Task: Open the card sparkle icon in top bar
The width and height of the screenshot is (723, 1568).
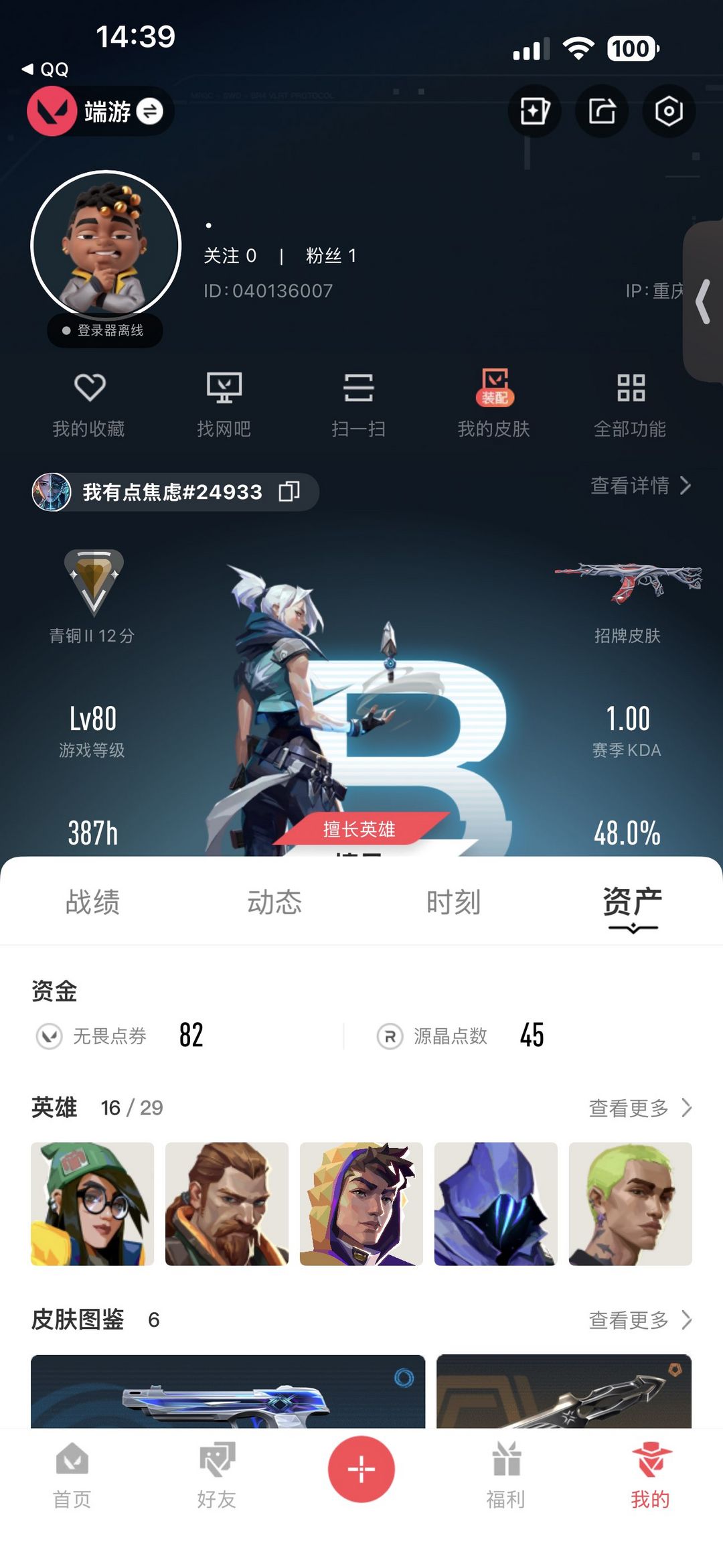Action: [534, 111]
